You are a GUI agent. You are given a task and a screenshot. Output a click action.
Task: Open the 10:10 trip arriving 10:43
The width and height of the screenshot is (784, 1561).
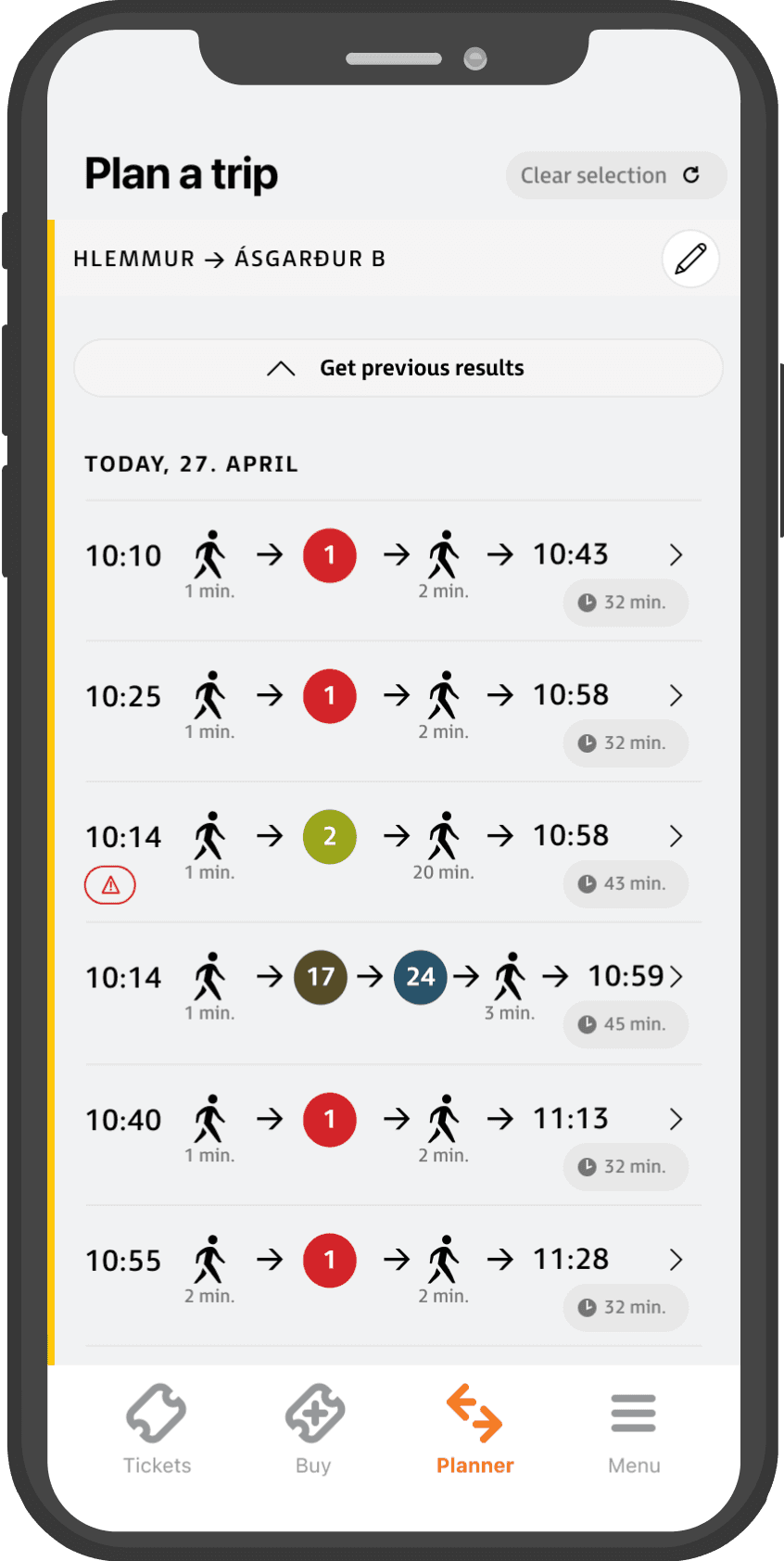click(x=394, y=571)
